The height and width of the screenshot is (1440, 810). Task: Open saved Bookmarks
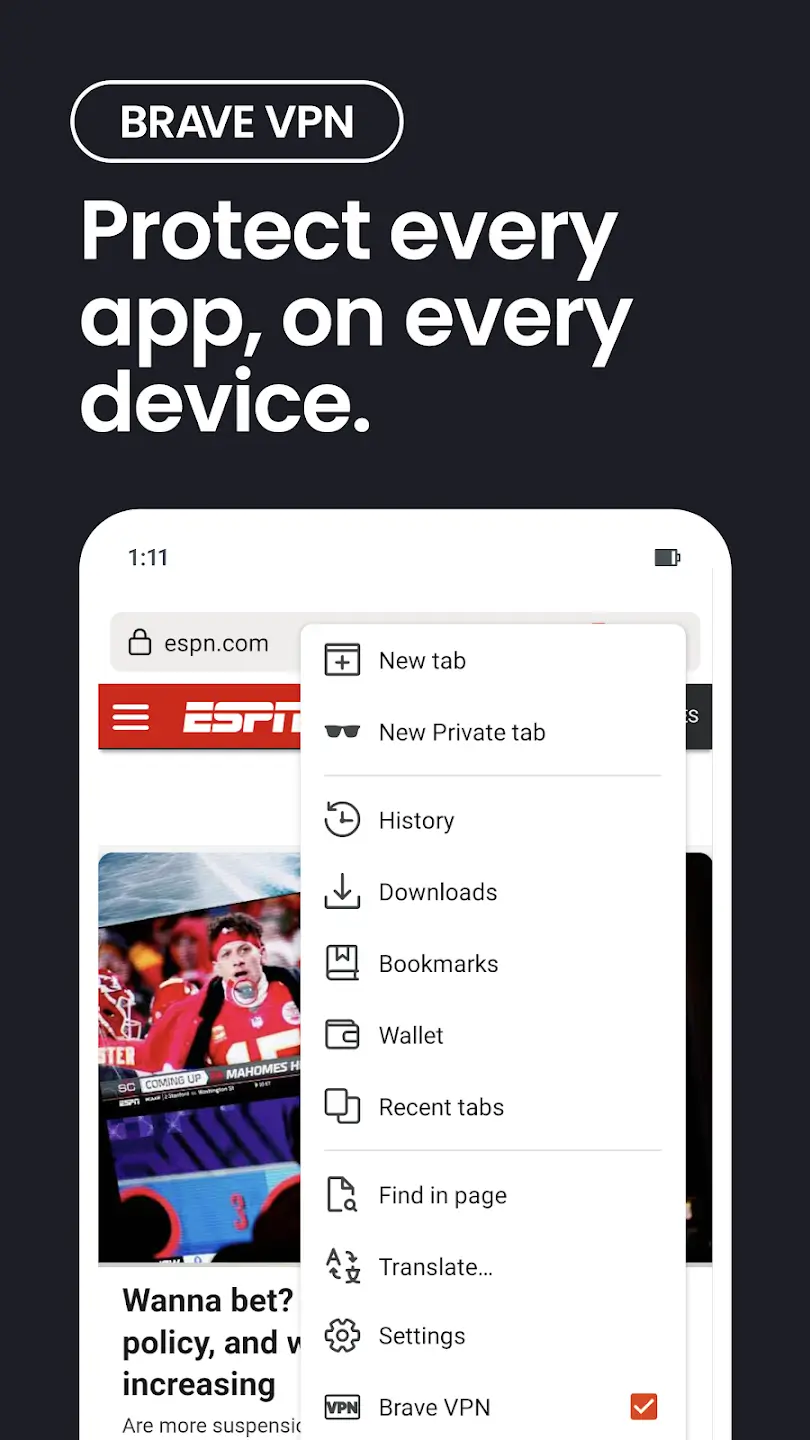coord(438,963)
